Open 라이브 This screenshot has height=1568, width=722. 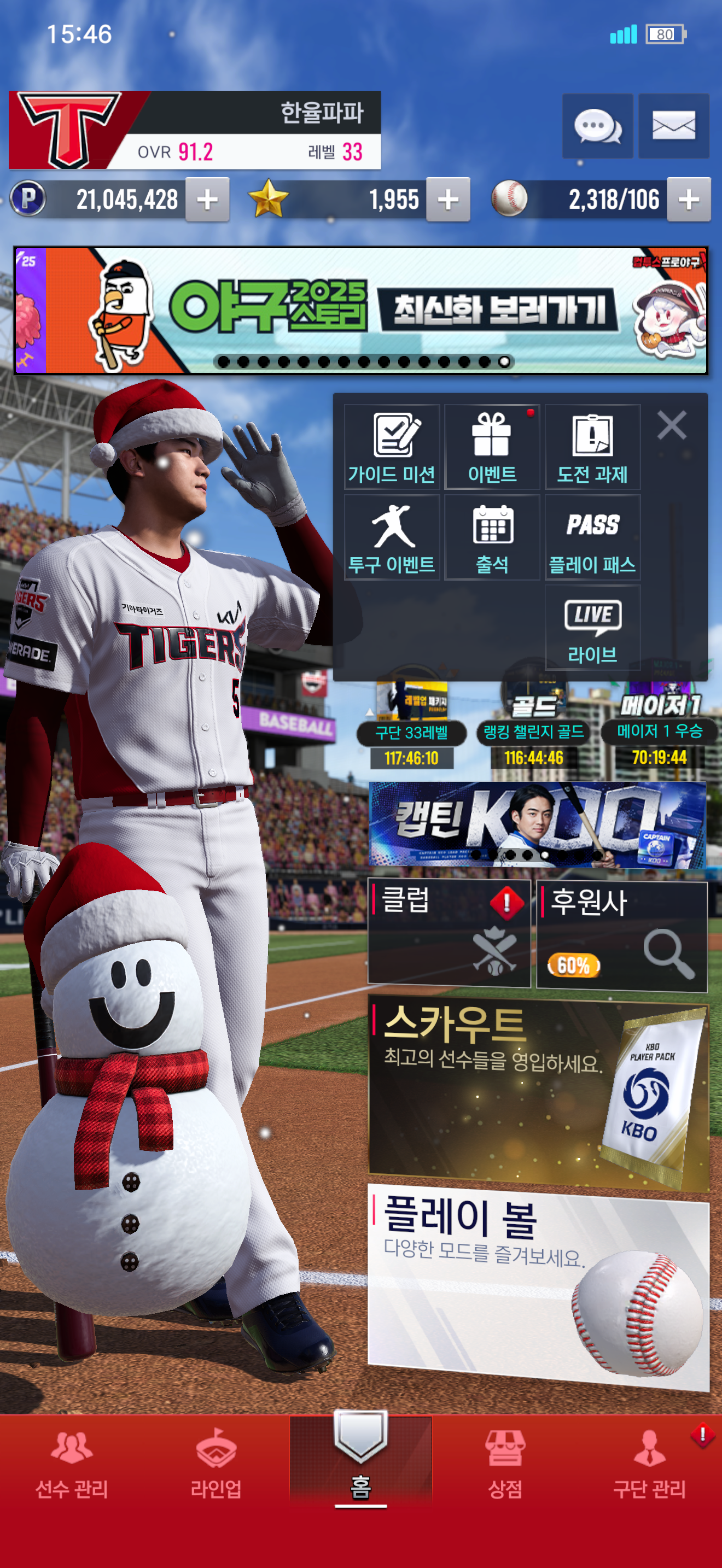click(592, 628)
